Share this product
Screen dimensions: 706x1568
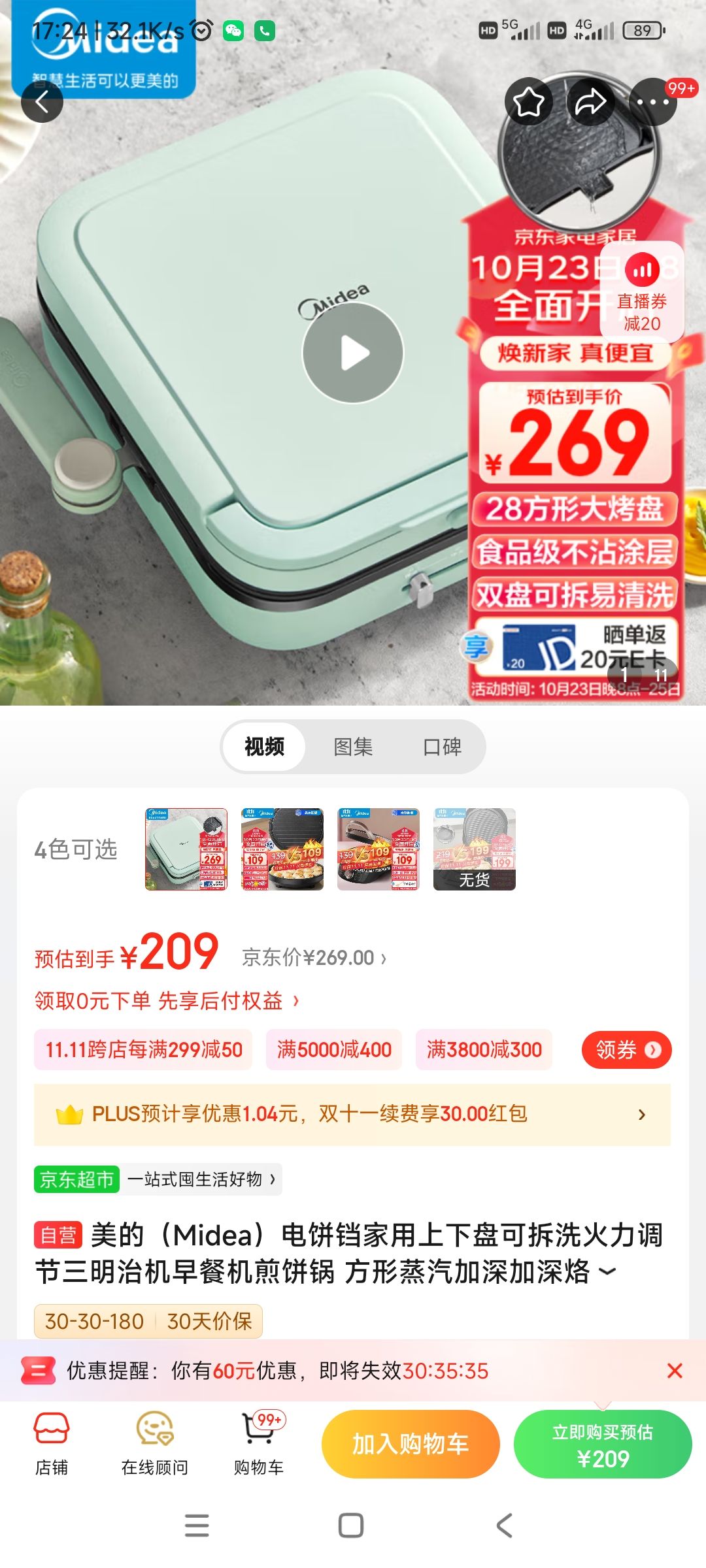[590, 102]
